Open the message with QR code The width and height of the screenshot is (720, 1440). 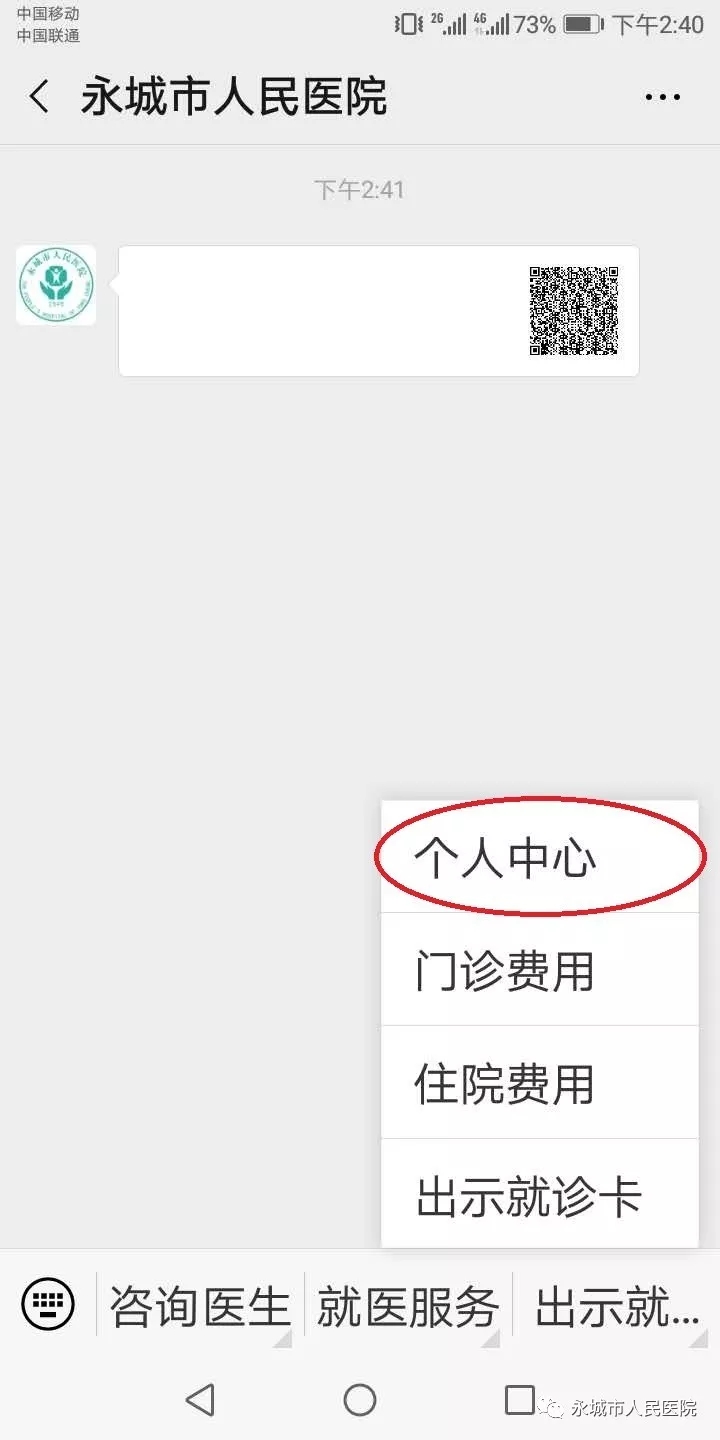tap(378, 311)
